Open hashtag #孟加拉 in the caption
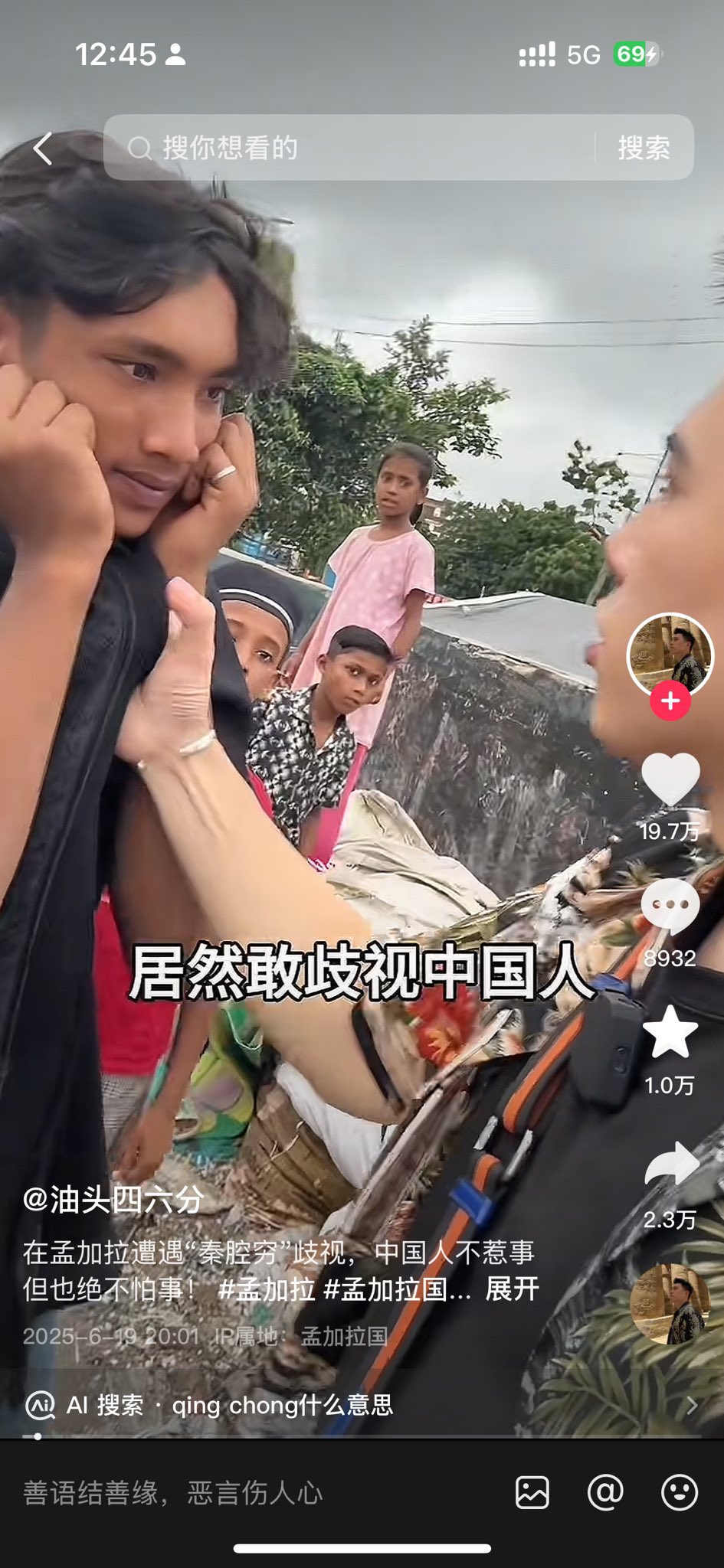Screen dimensions: 724x1568 (x=266, y=1289)
